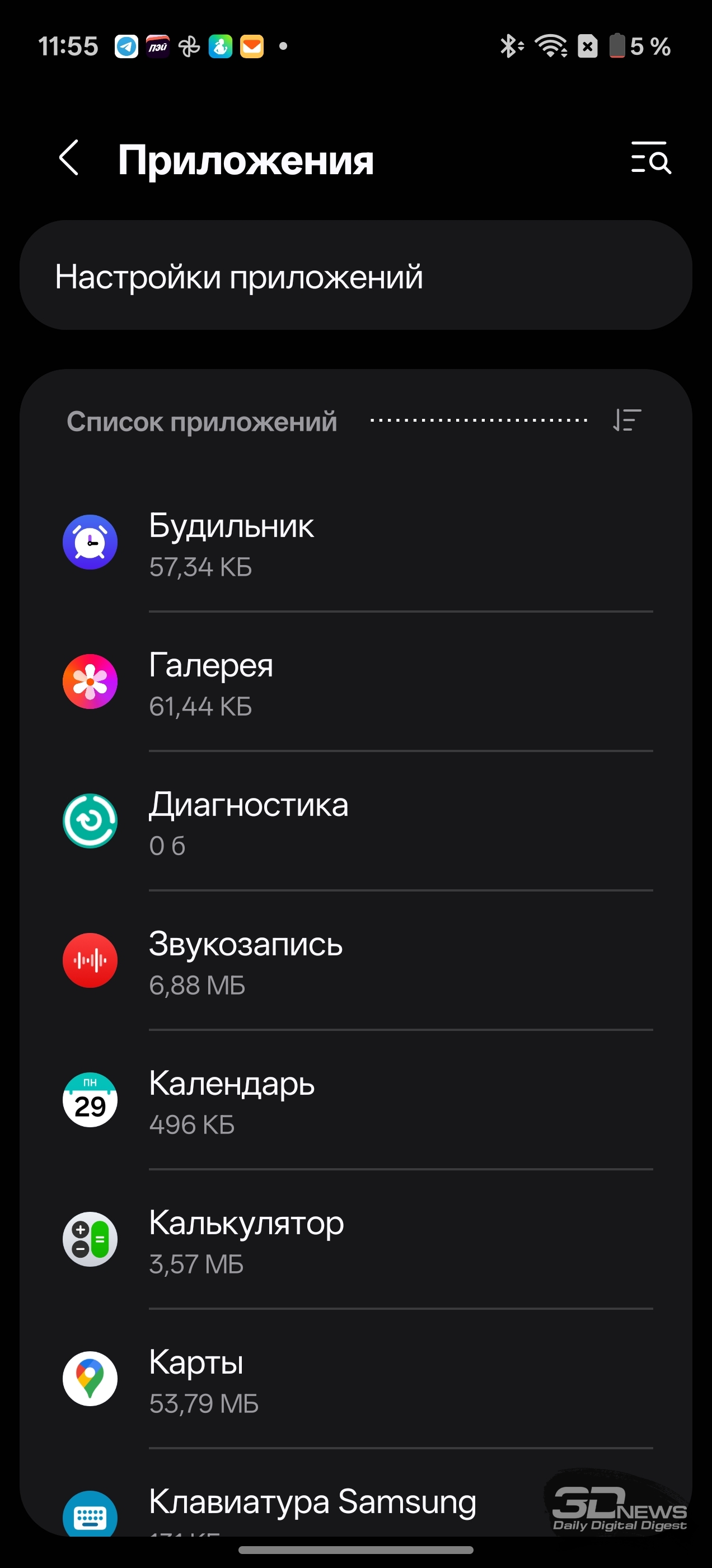The width and height of the screenshot is (712, 1568).
Task: Open the Калькулятор app details
Action: pyautogui.click(x=355, y=1239)
